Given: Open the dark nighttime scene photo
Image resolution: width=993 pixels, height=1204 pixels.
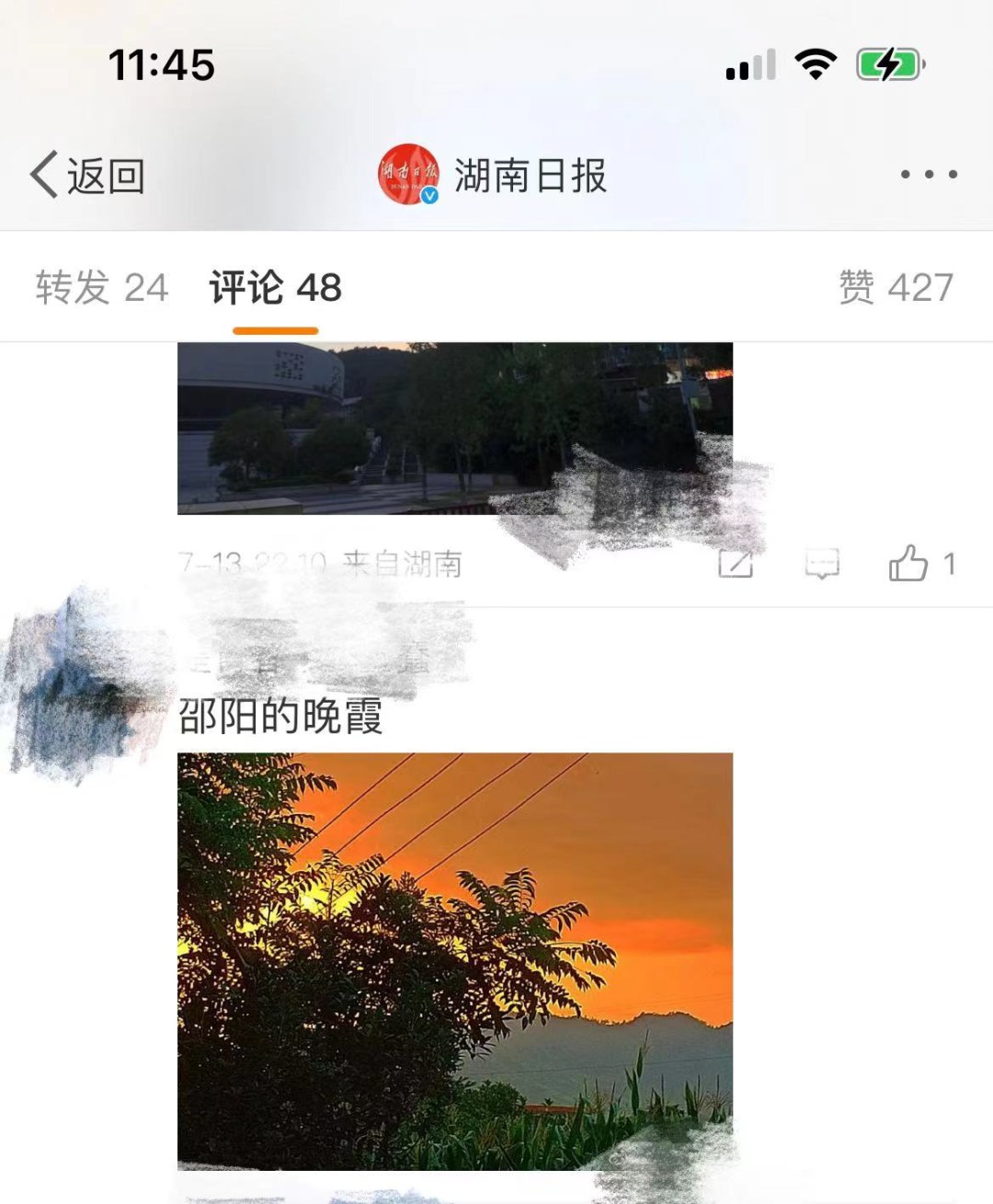Looking at the screenshot, I should [457, 432].
